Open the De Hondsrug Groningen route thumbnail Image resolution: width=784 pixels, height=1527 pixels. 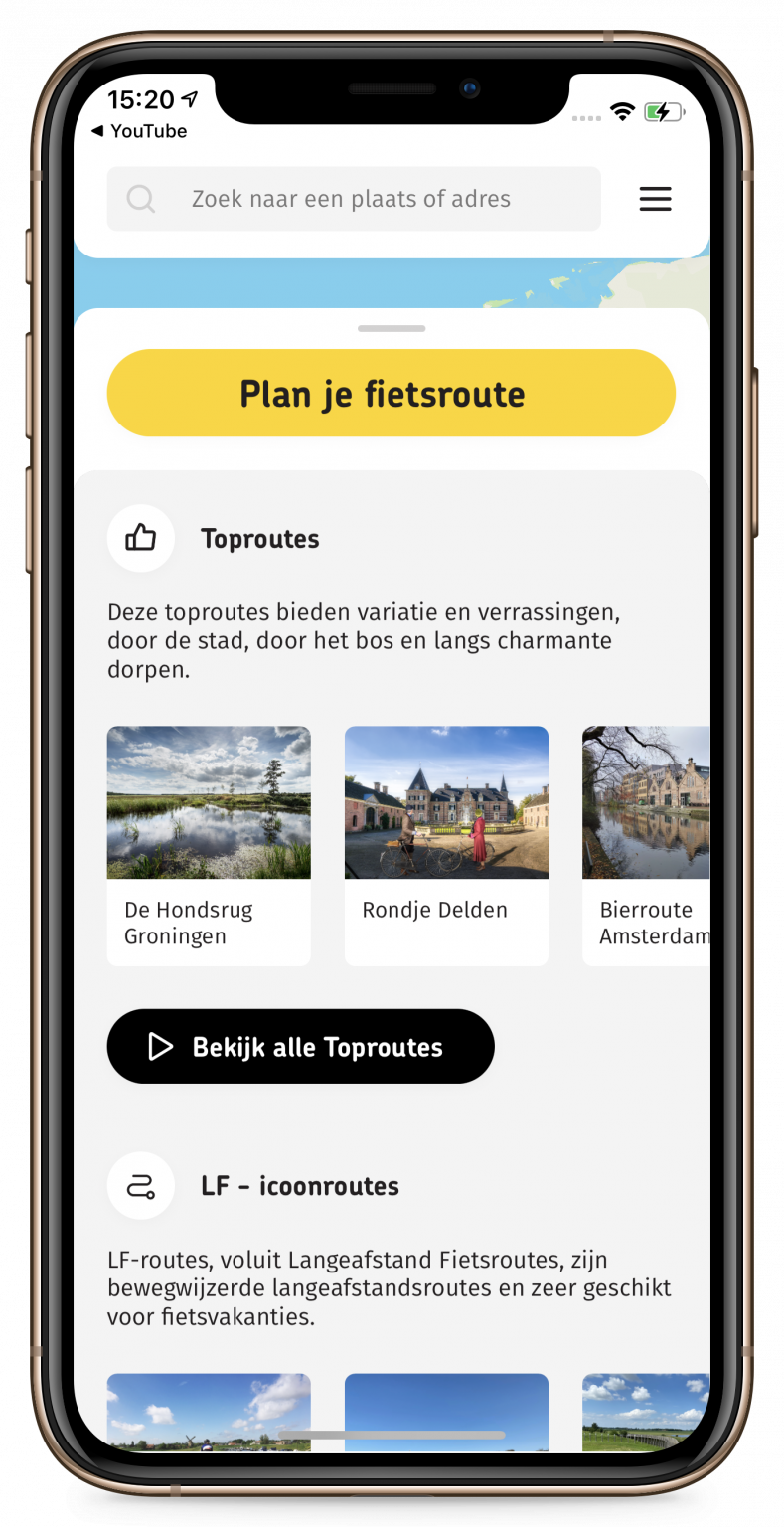209,802
